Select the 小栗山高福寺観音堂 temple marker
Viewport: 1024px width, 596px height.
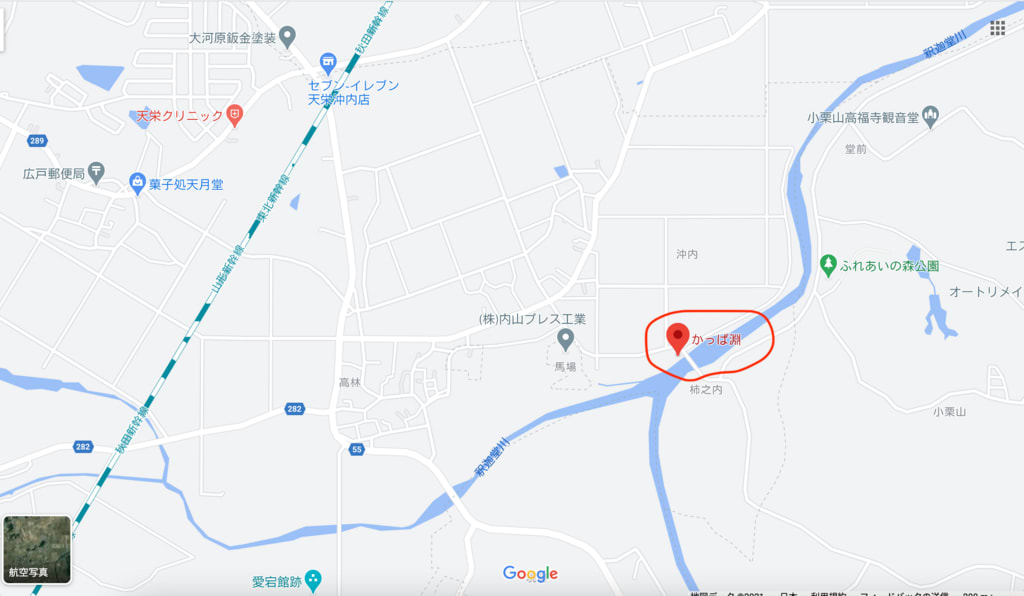[x=930, y=116]
